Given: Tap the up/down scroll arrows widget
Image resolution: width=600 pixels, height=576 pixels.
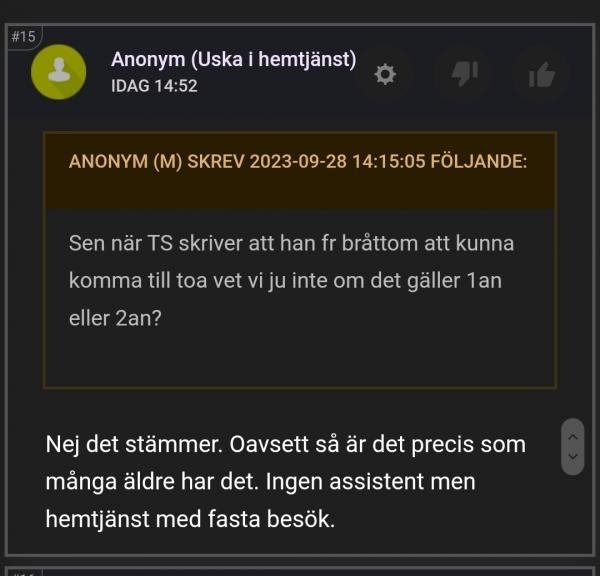Looking at the screenshot, I should pos(572,447).
